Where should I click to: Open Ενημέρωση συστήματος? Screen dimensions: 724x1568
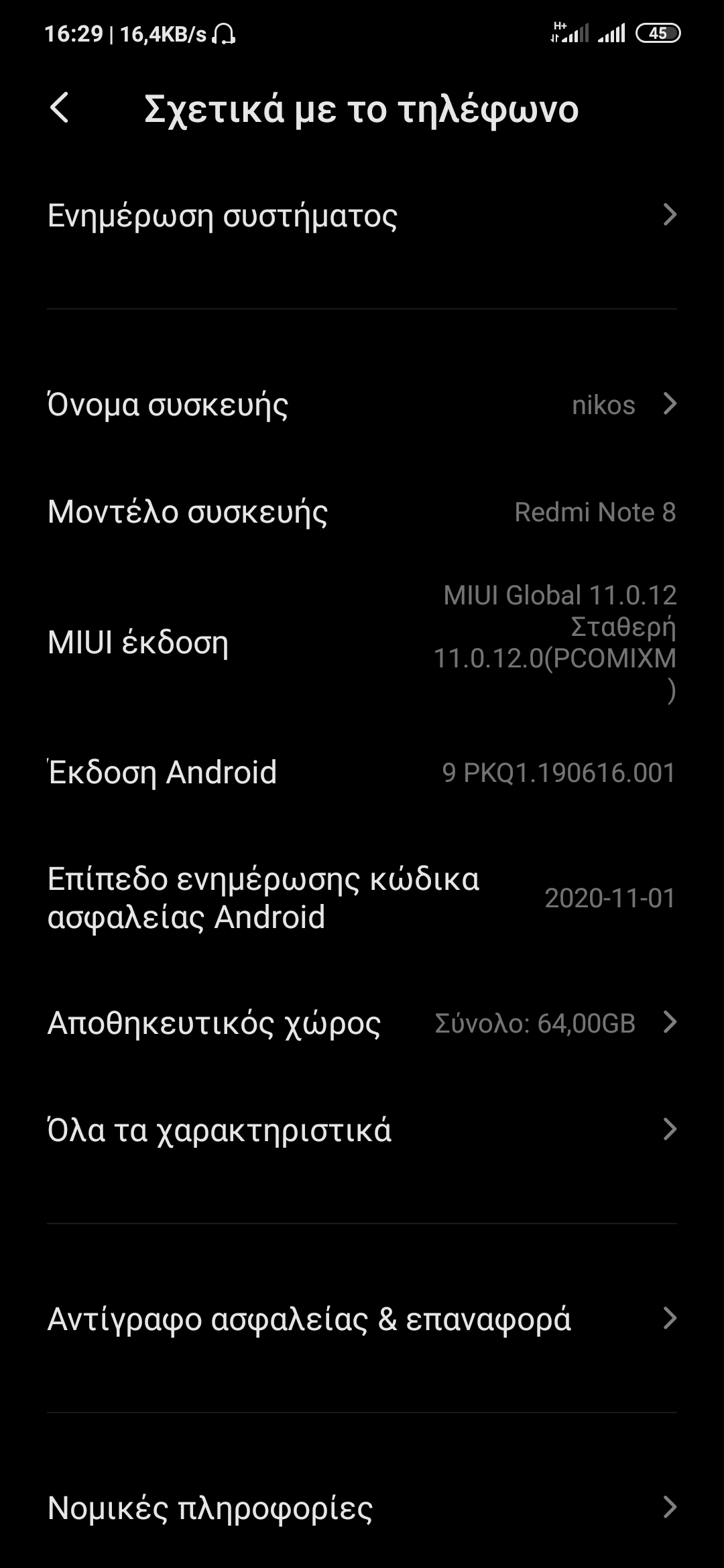[x=362, y=216]
